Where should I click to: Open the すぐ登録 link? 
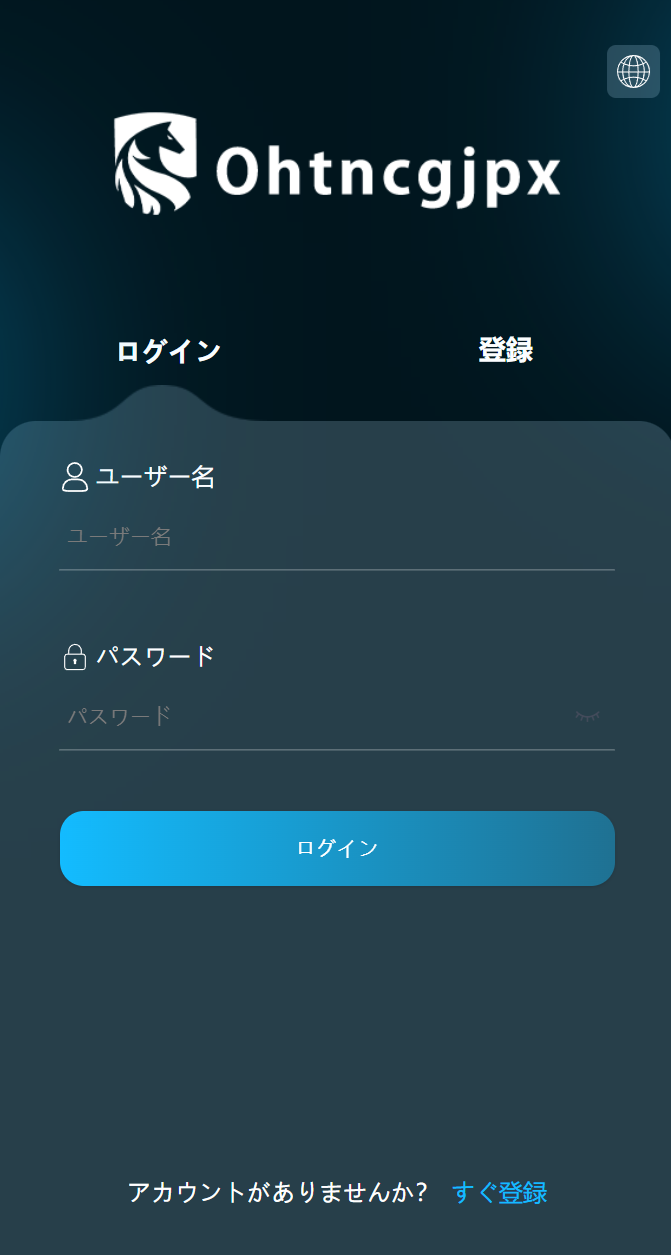tap(499, 1192)
